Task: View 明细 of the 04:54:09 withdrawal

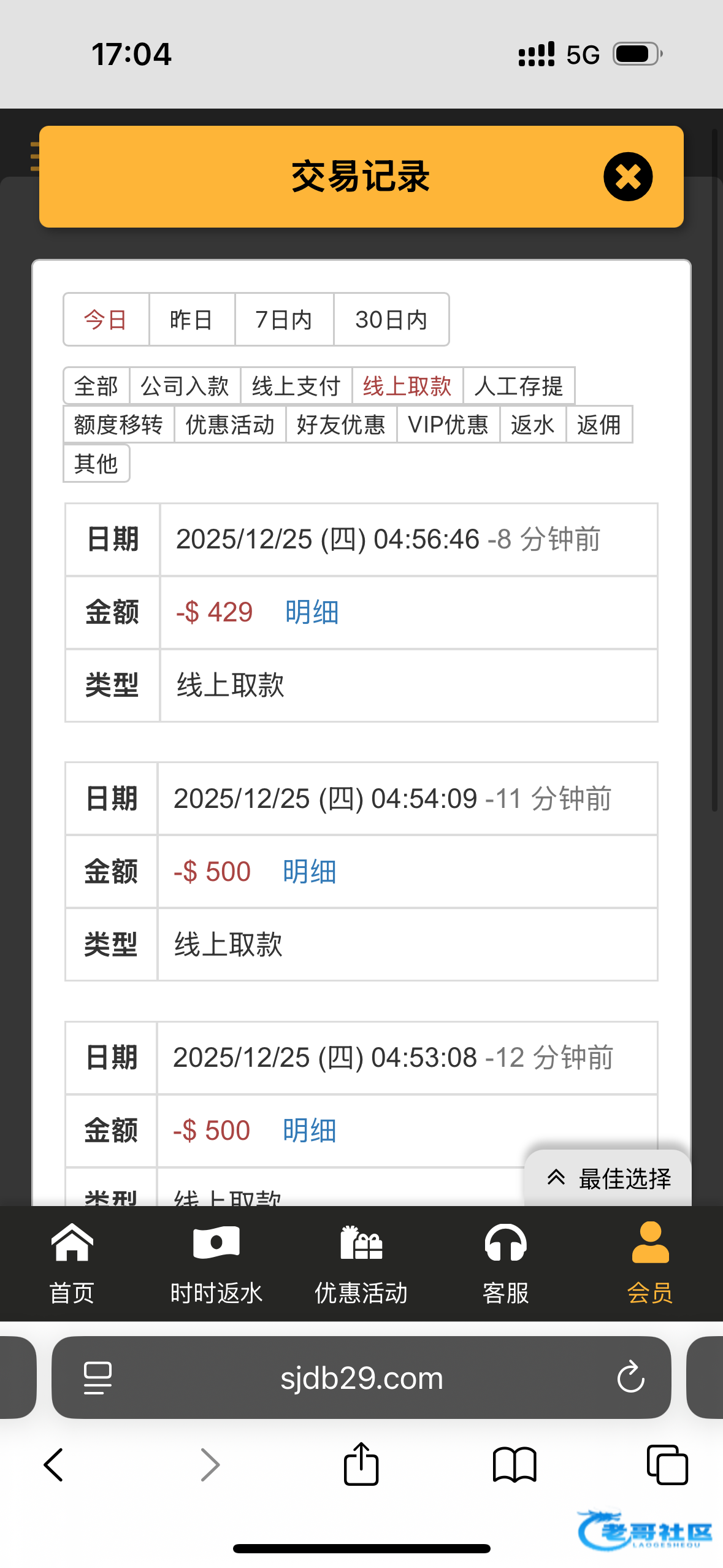Action: click(x=309, y=872)
